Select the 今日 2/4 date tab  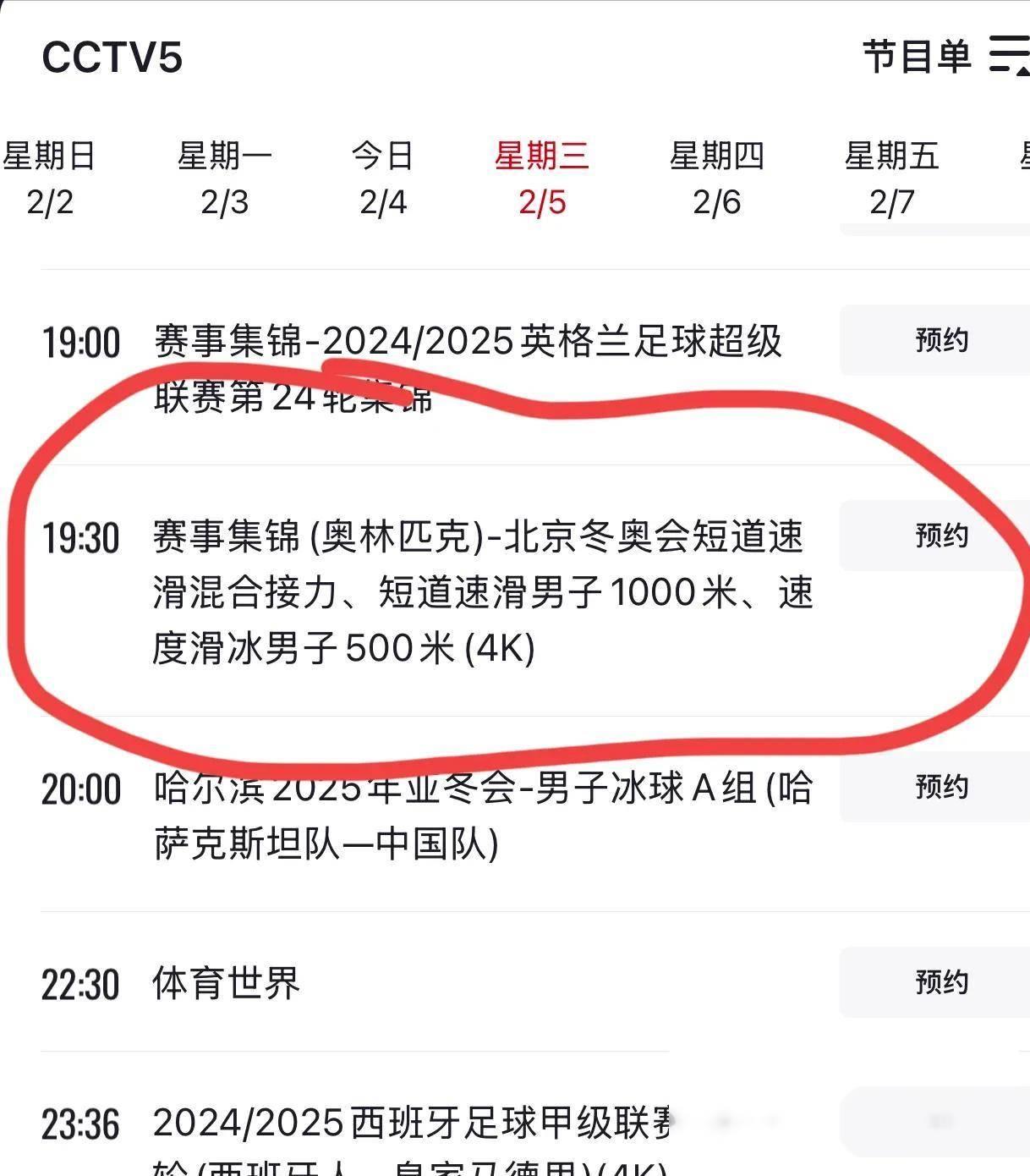tap(382, 179)
